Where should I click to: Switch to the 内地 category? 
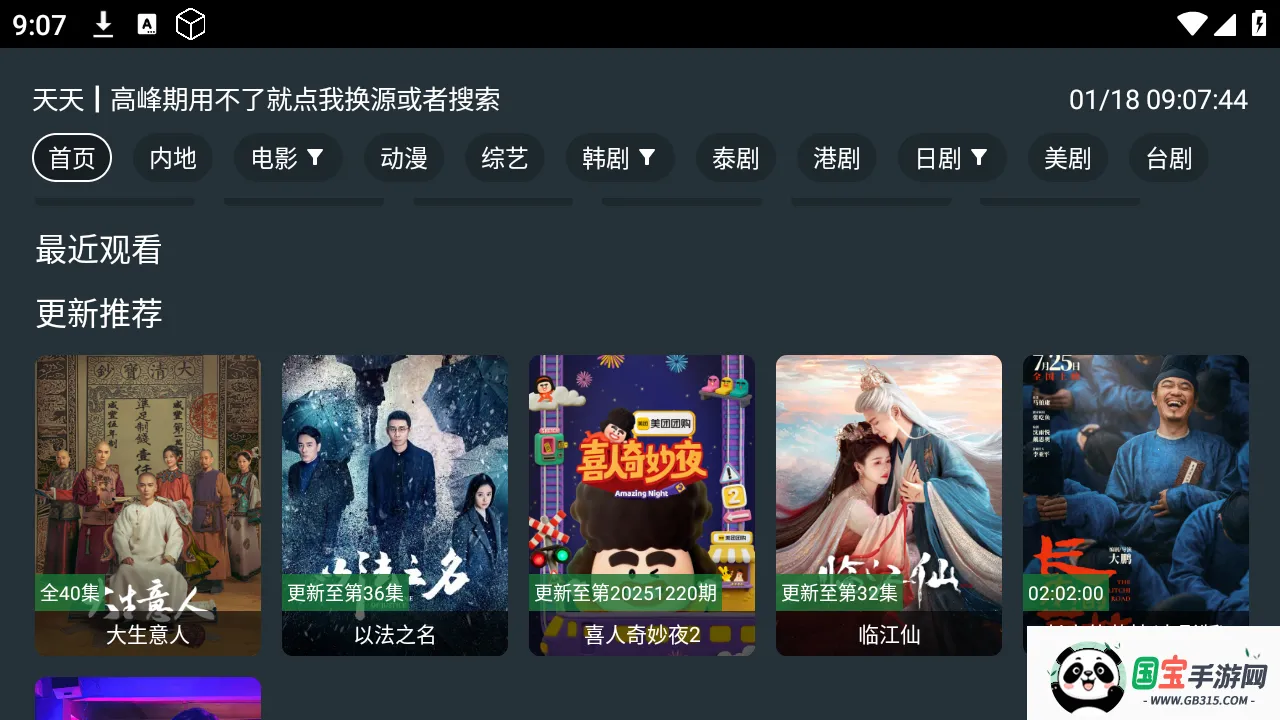click(x=173, y=158)
